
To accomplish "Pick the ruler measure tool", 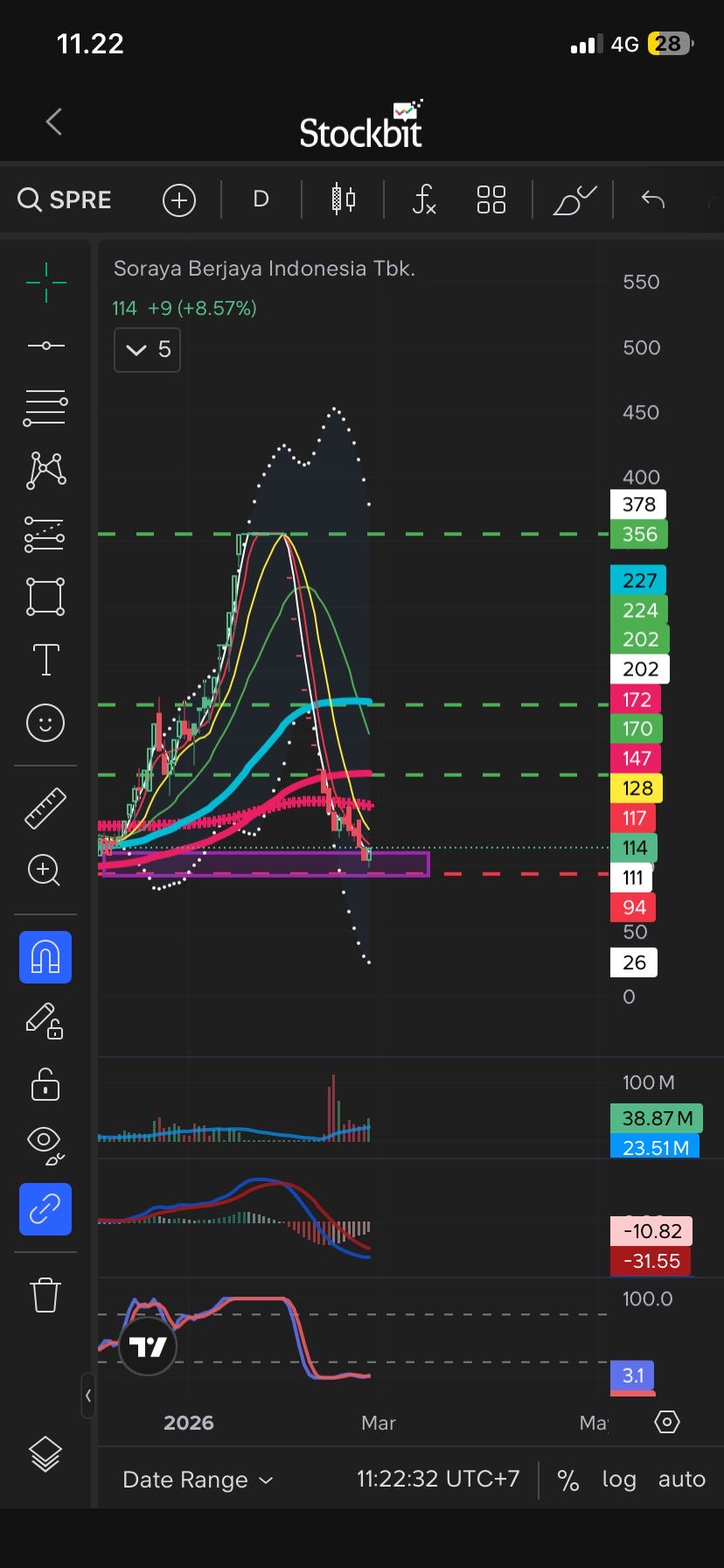I will 45,808.
